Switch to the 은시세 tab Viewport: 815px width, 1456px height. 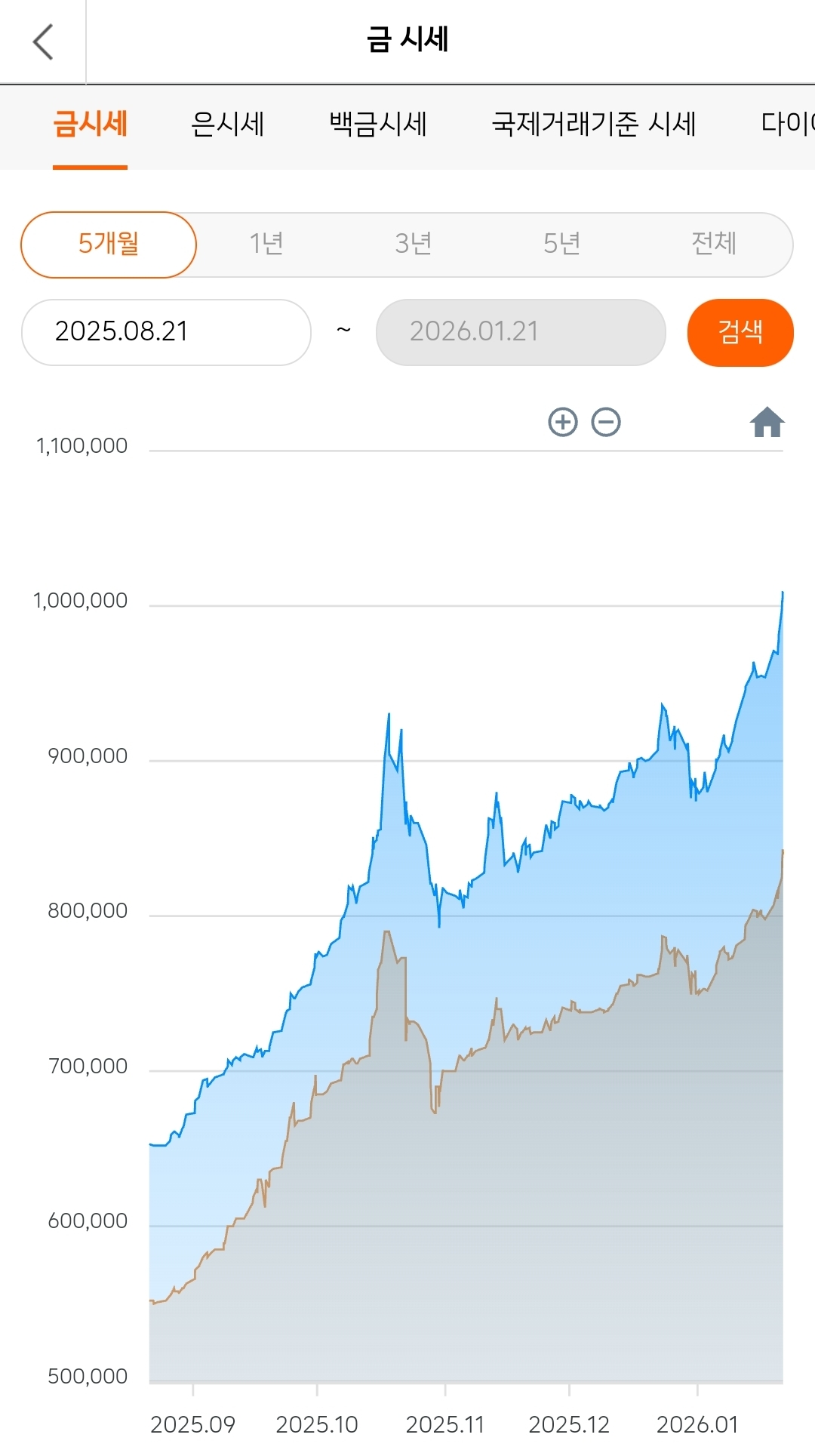click(x=227, y=124)
